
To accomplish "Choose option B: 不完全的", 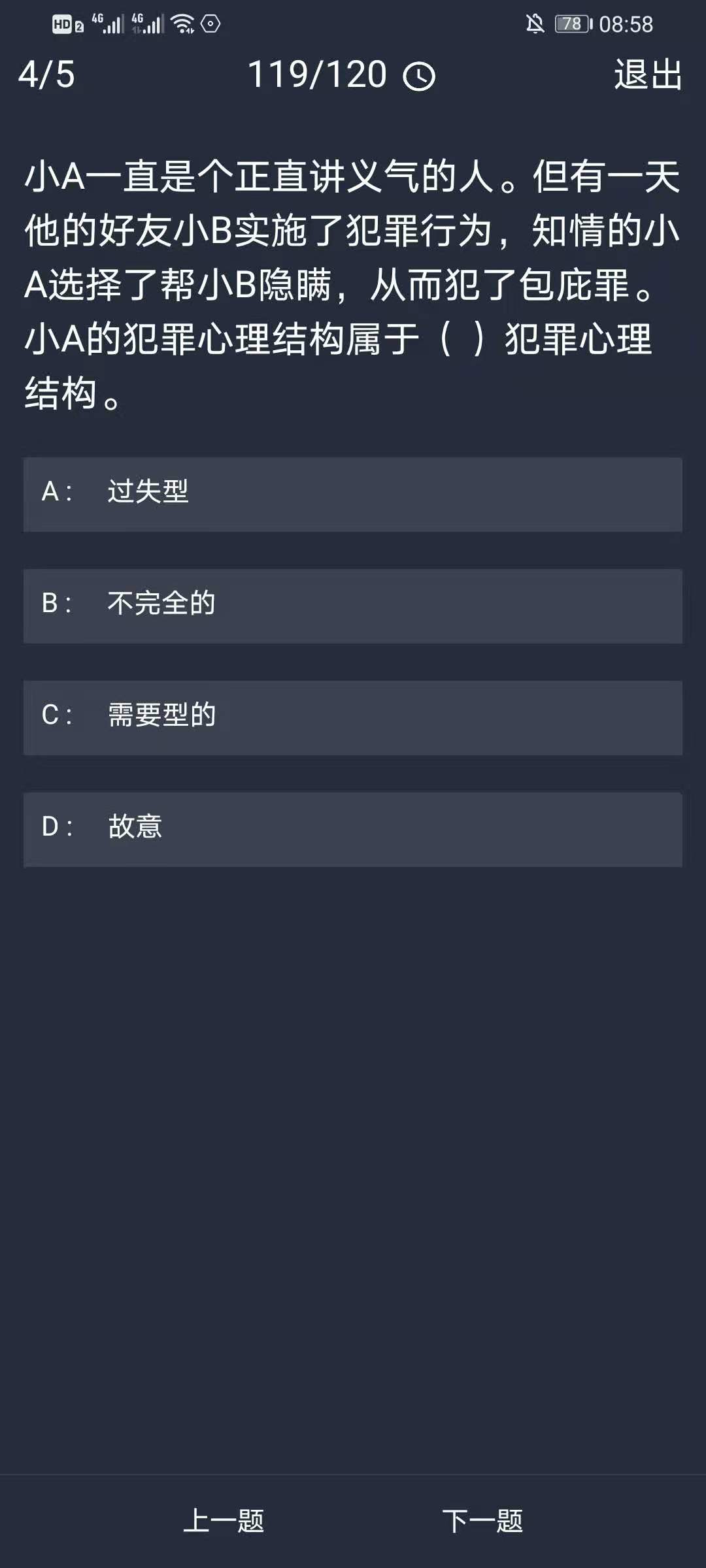I will [x=353, y=606].
